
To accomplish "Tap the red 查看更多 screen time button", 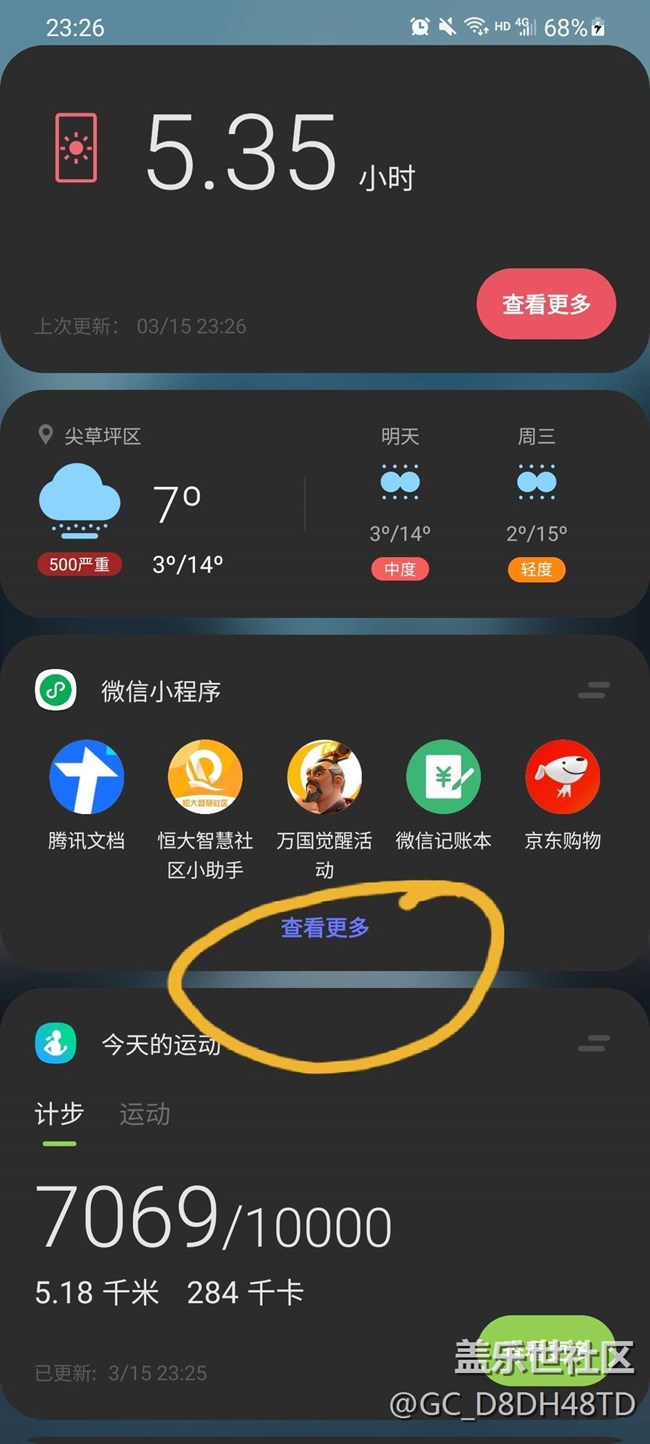I will (545, 304).
